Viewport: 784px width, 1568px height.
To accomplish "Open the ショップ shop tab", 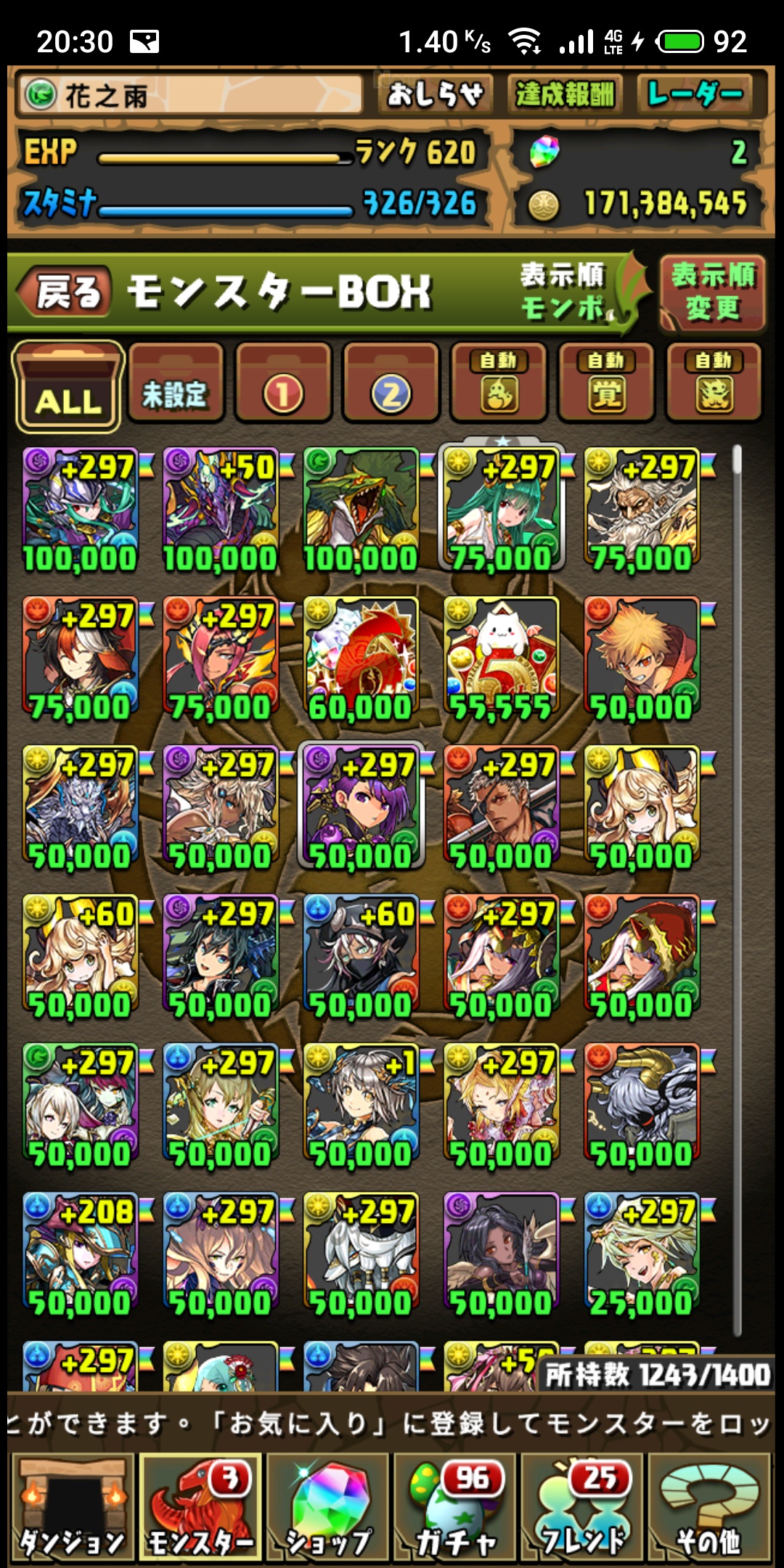I will [x=328, y=1507].
